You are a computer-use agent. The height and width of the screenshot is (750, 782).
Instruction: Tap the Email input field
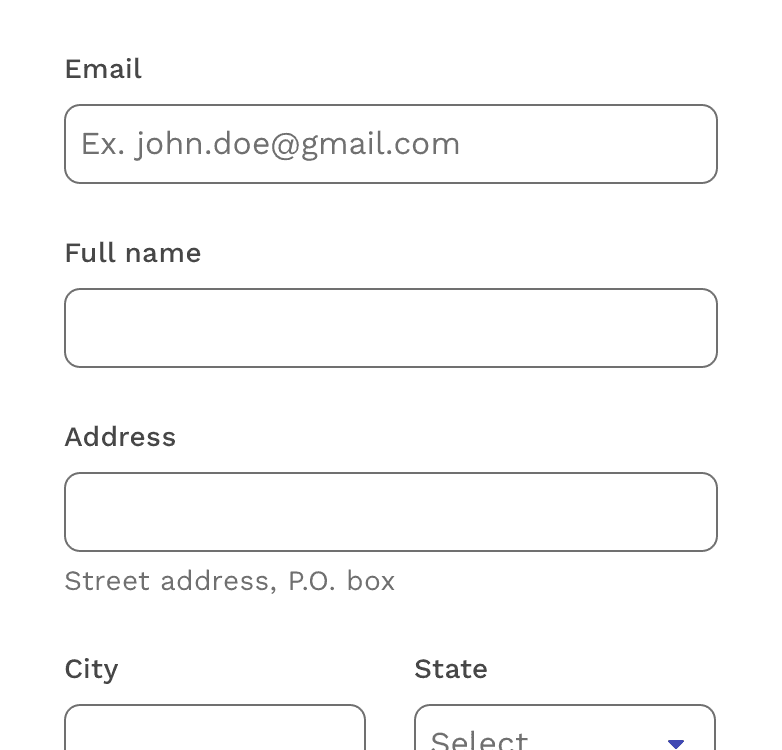pos(390,144)
